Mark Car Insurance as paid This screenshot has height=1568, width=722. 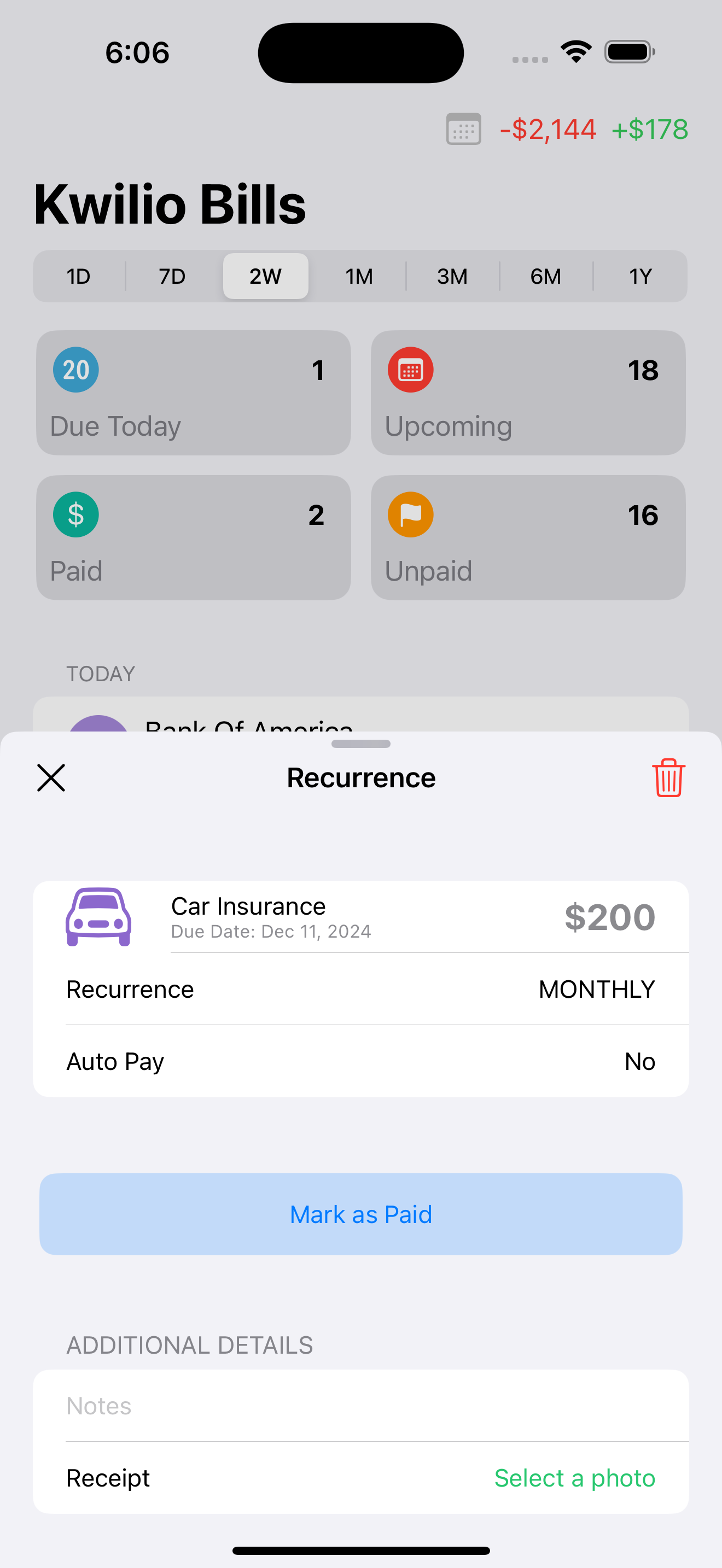[360, 1214]
